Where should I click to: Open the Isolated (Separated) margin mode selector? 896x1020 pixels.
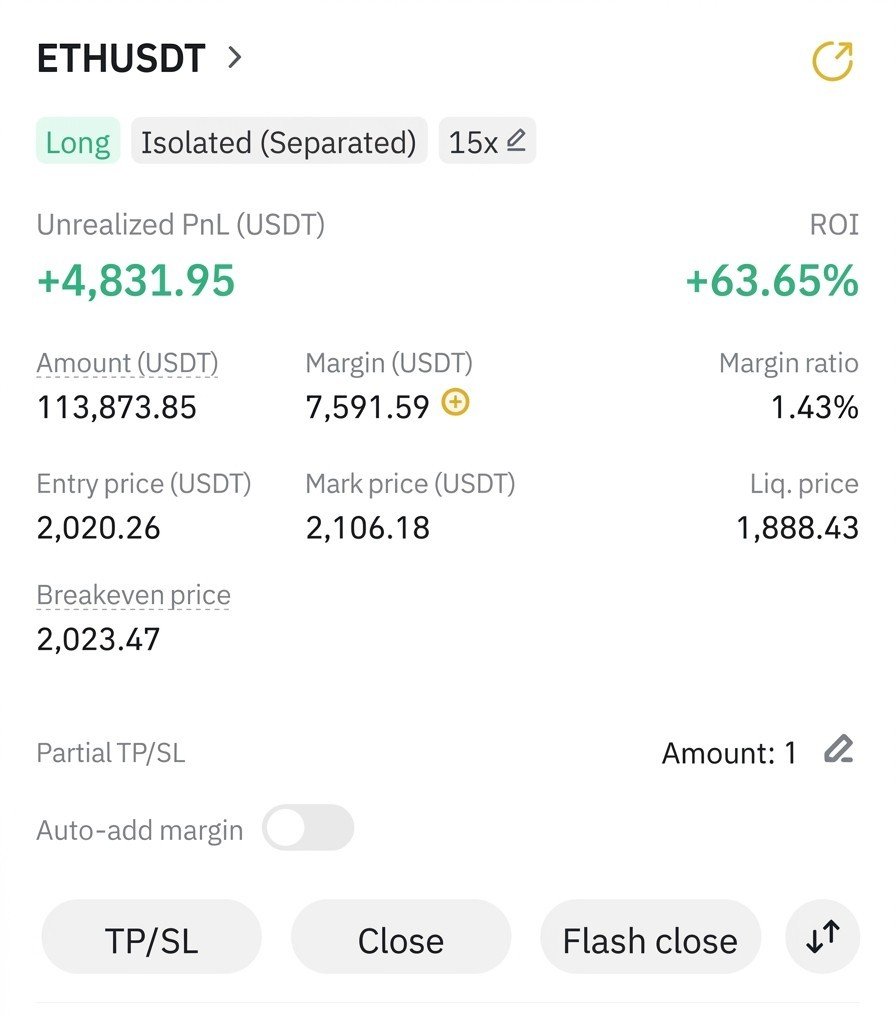(279, 142)
